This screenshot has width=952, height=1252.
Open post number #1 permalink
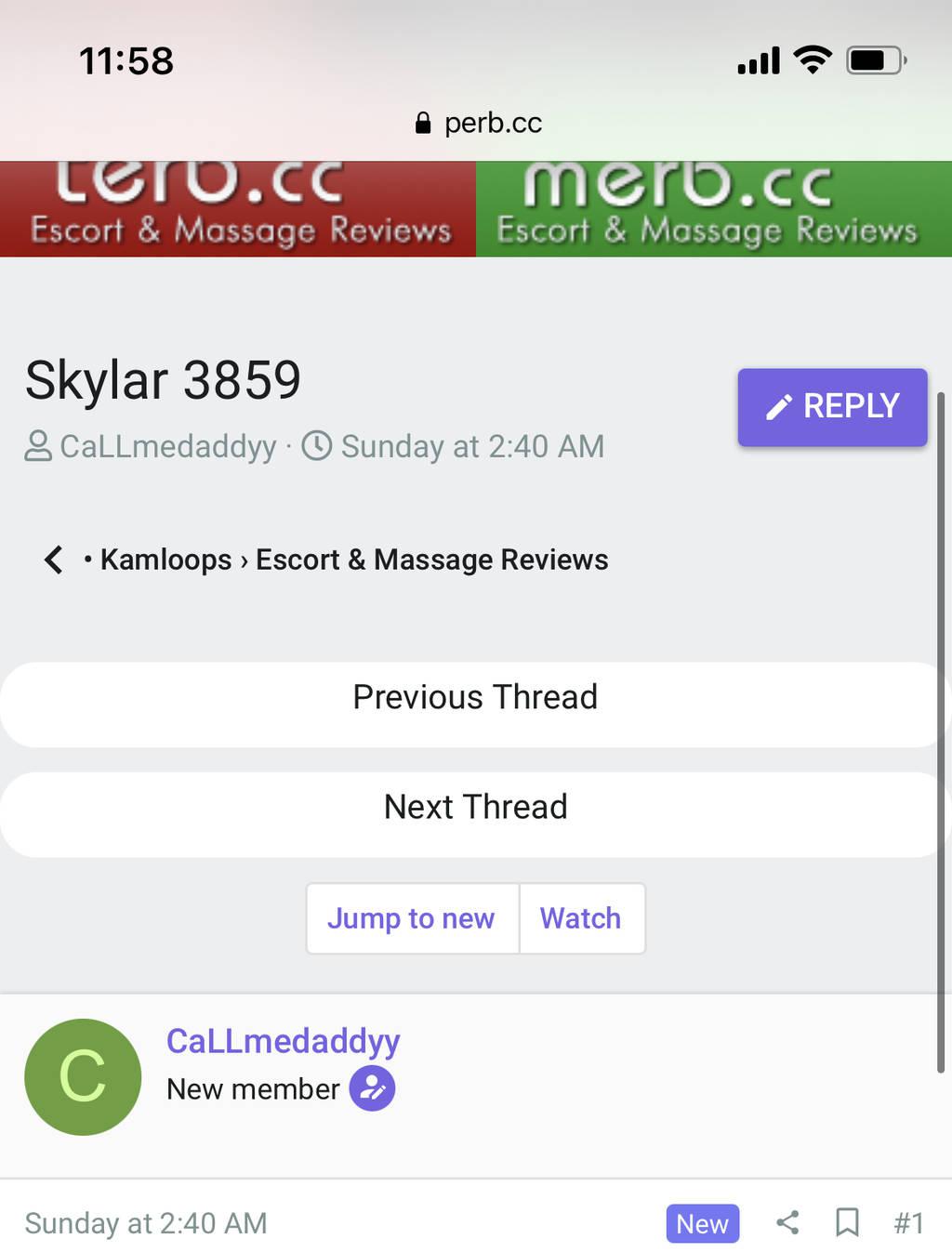(x=908, y=1223)
